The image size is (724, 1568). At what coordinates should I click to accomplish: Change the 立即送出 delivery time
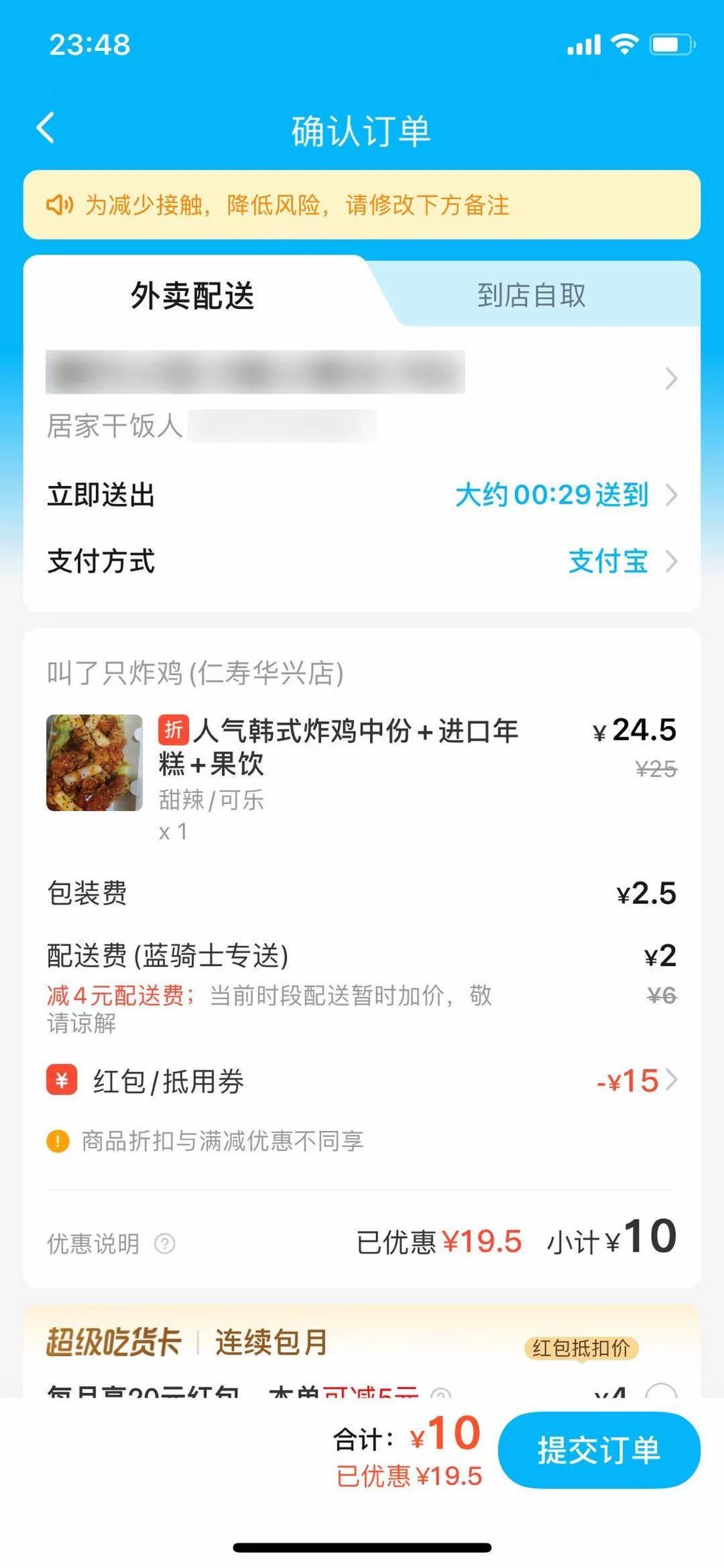564,495
